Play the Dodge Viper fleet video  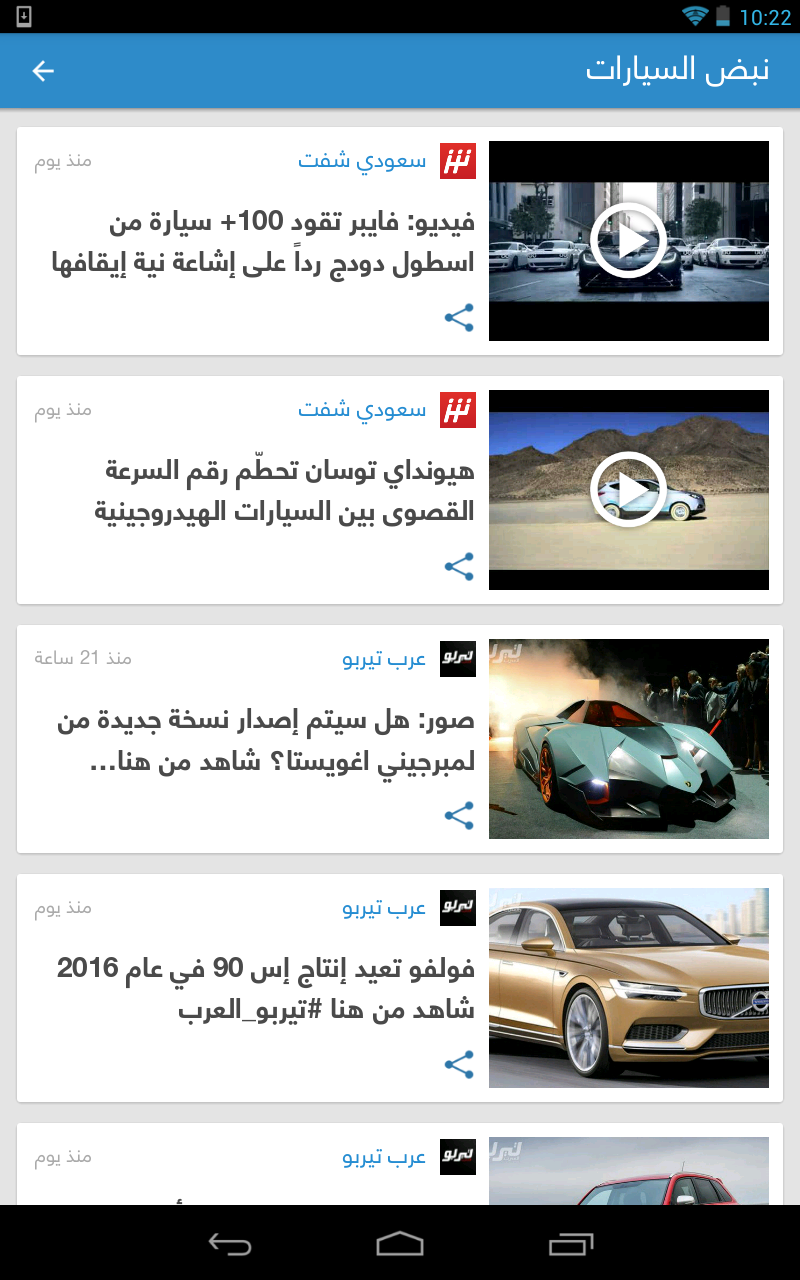coord(628,241)
